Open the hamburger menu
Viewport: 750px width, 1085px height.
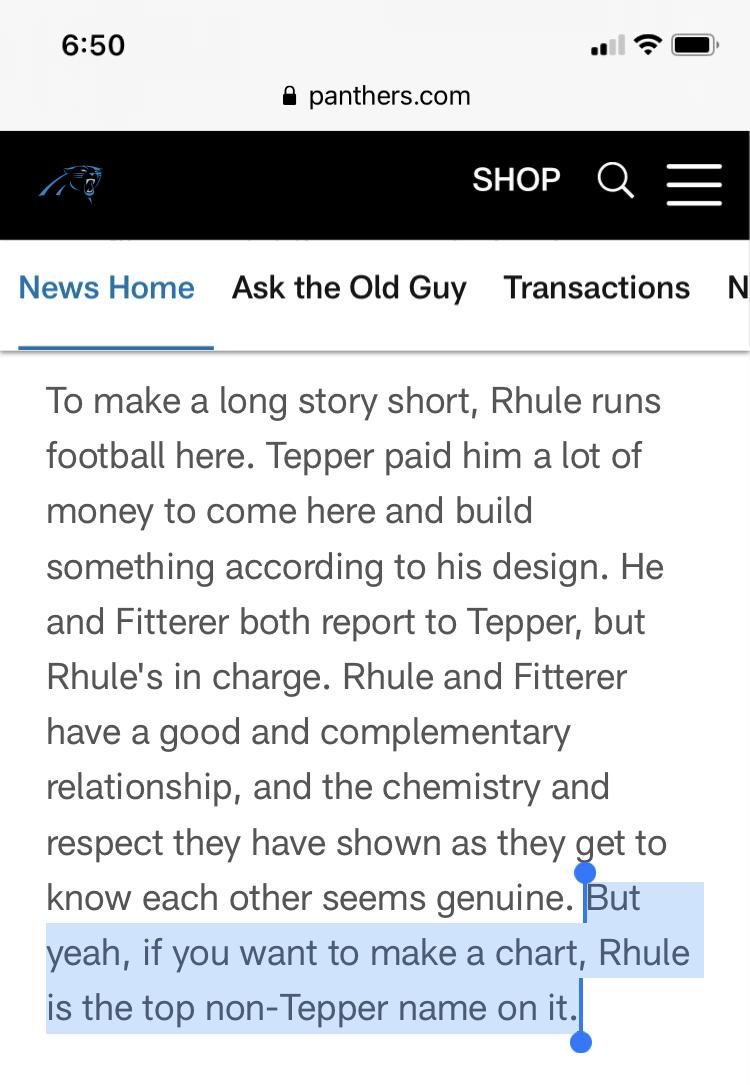point(694,184)
